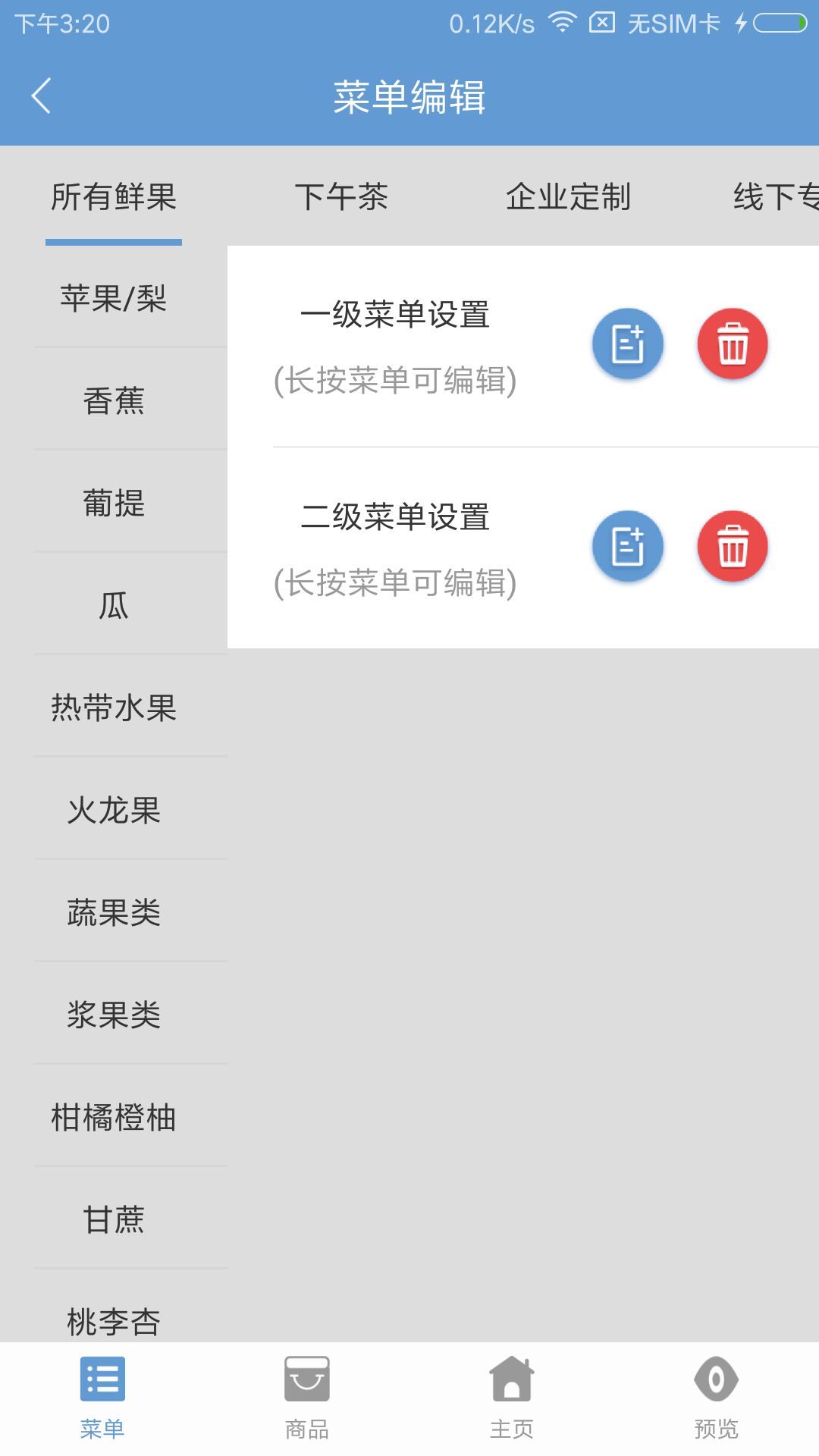The width and height of the screenshot is (819, 1456).
Task: Tap the blue add icon beside 二级菜单设置
Action: (x=628, y=546)
